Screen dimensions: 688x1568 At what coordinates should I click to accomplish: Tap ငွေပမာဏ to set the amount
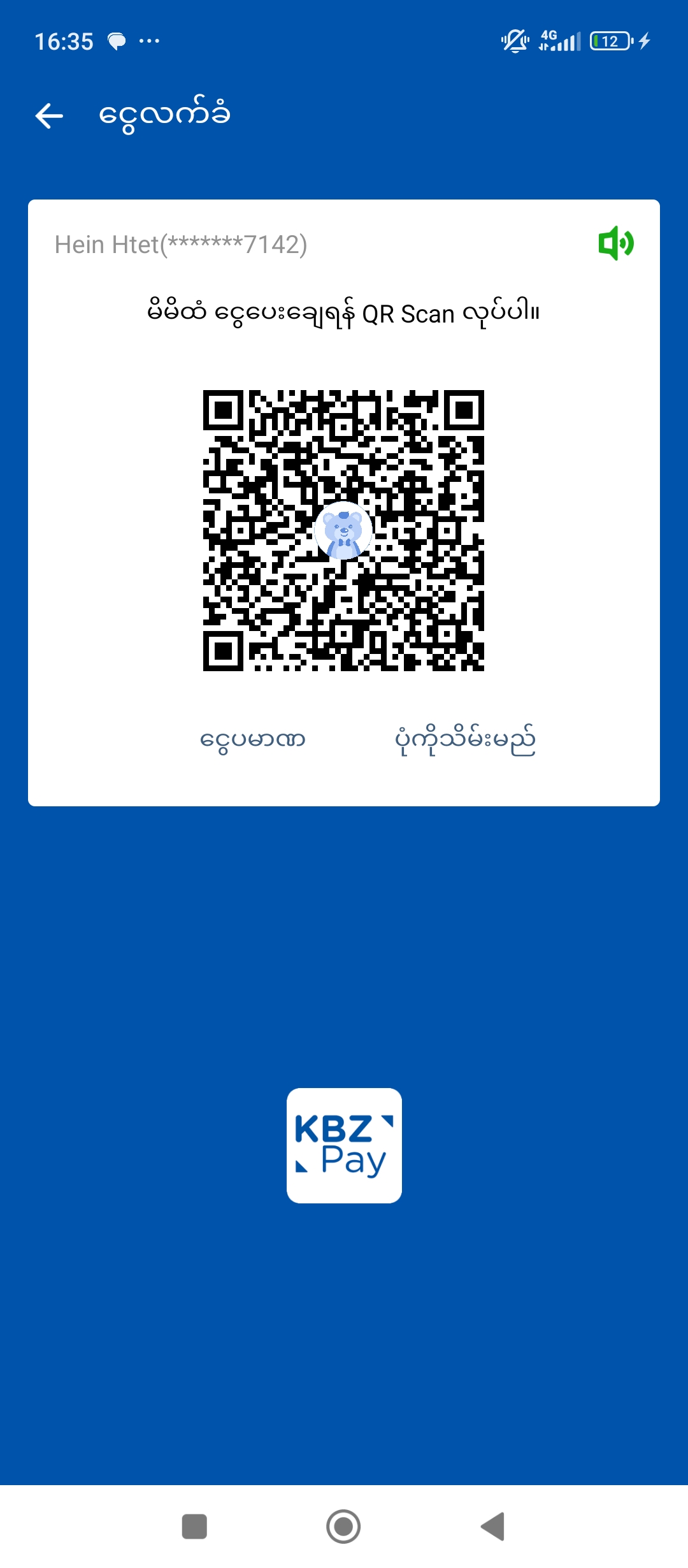tap(253, 740)
